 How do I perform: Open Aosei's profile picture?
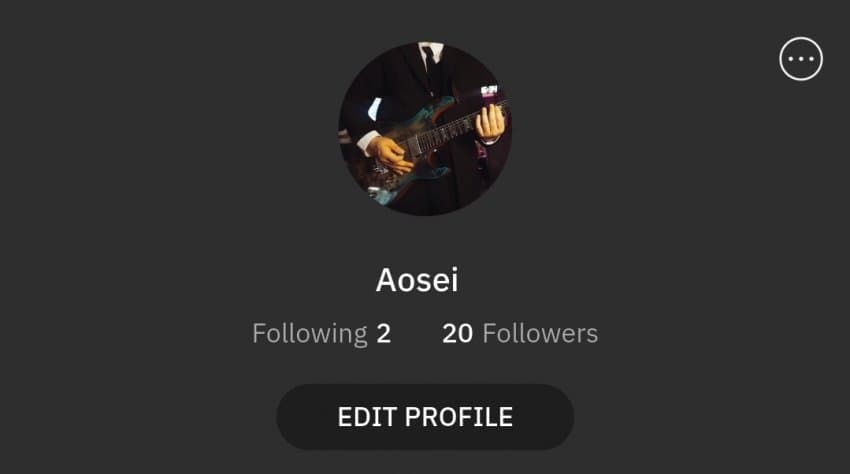pyautogui.click(x=425, y=129)
